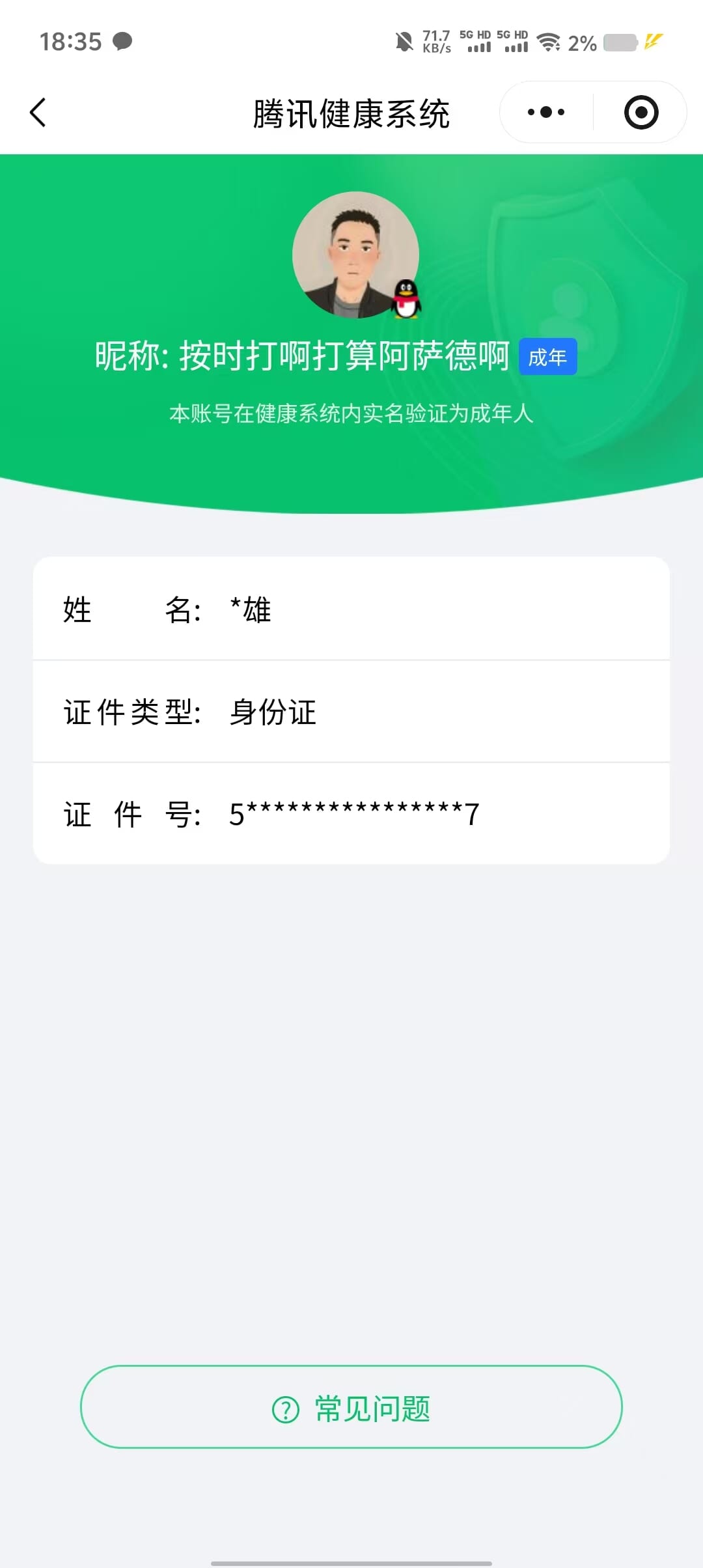Tap the muted notification bell icon
703x1568 pixels.
(404, 41)
